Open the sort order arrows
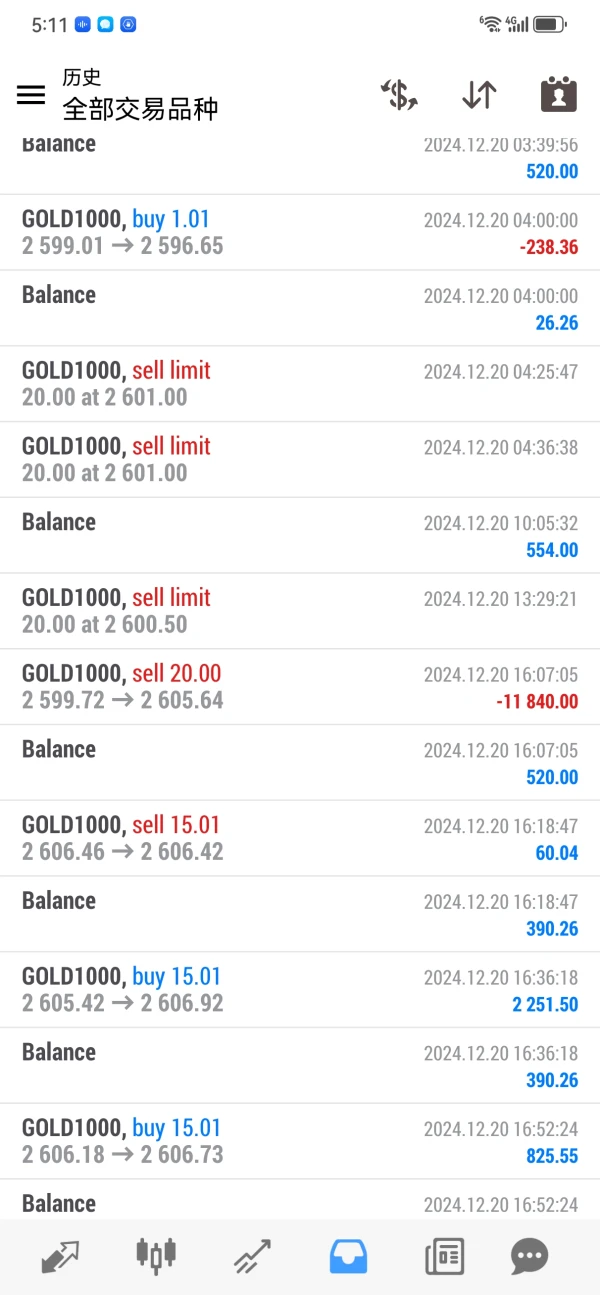 click(479, 95)
